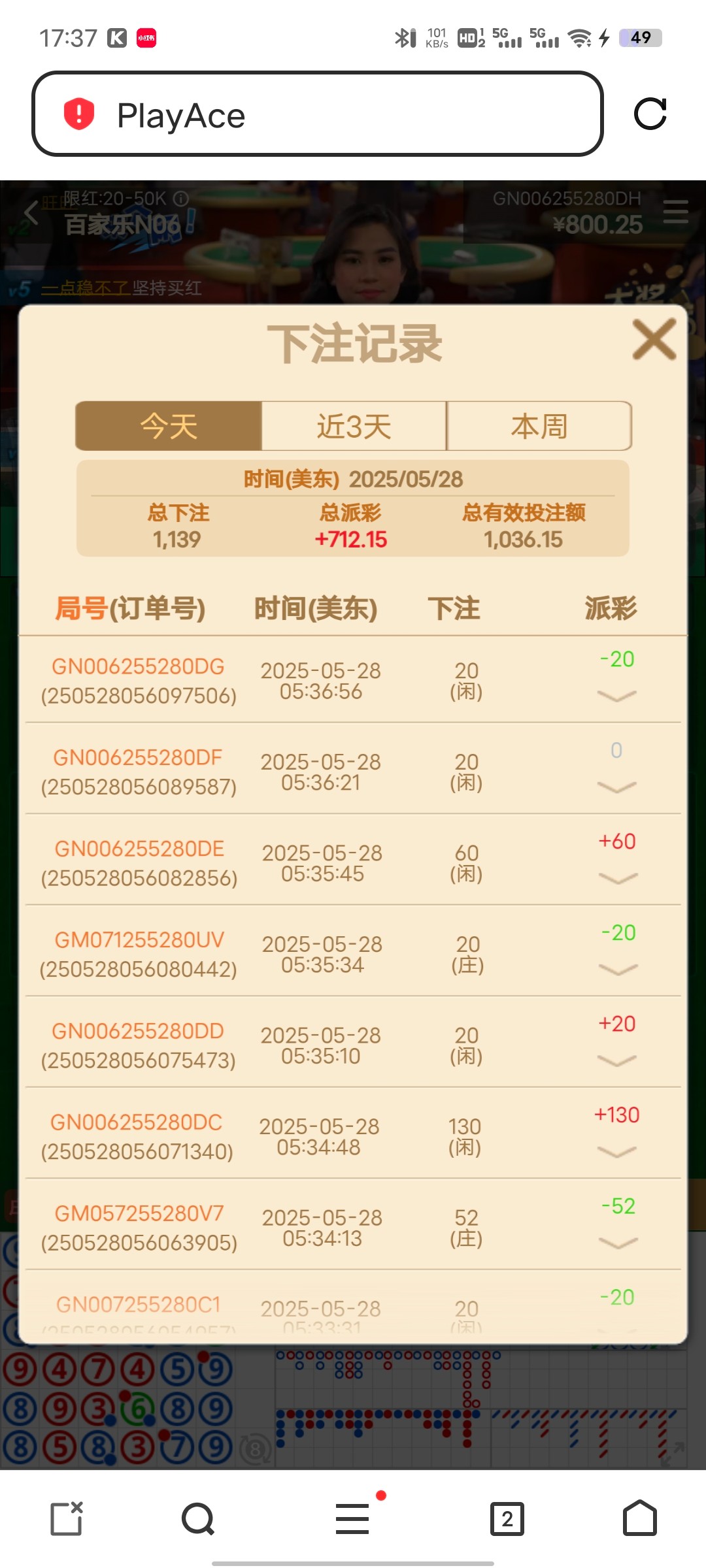Expand details for round GN006255280DG
This screenshot has height=1568, width=706.
[617, 696]
